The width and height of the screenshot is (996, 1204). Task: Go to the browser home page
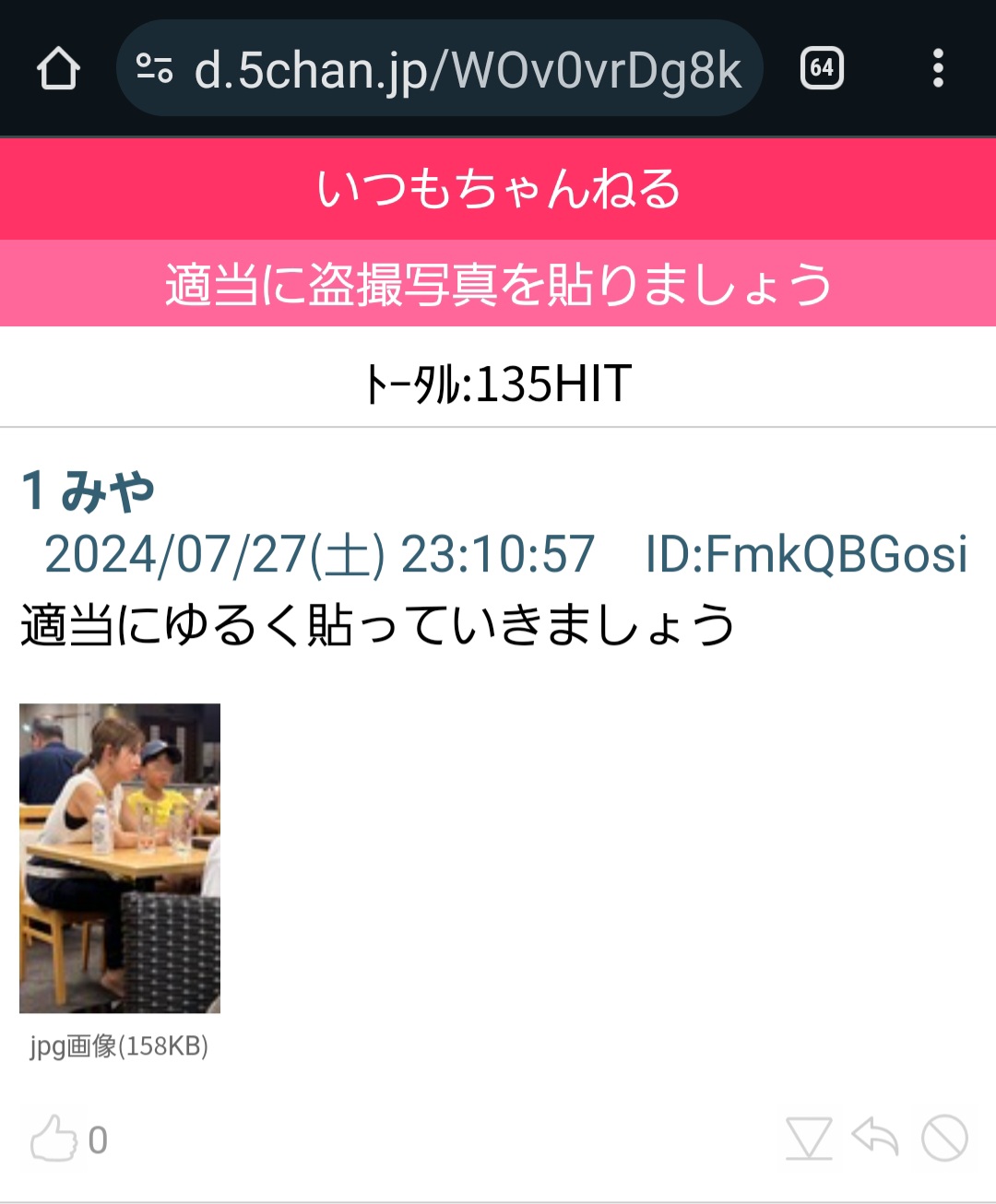[58, 68]
